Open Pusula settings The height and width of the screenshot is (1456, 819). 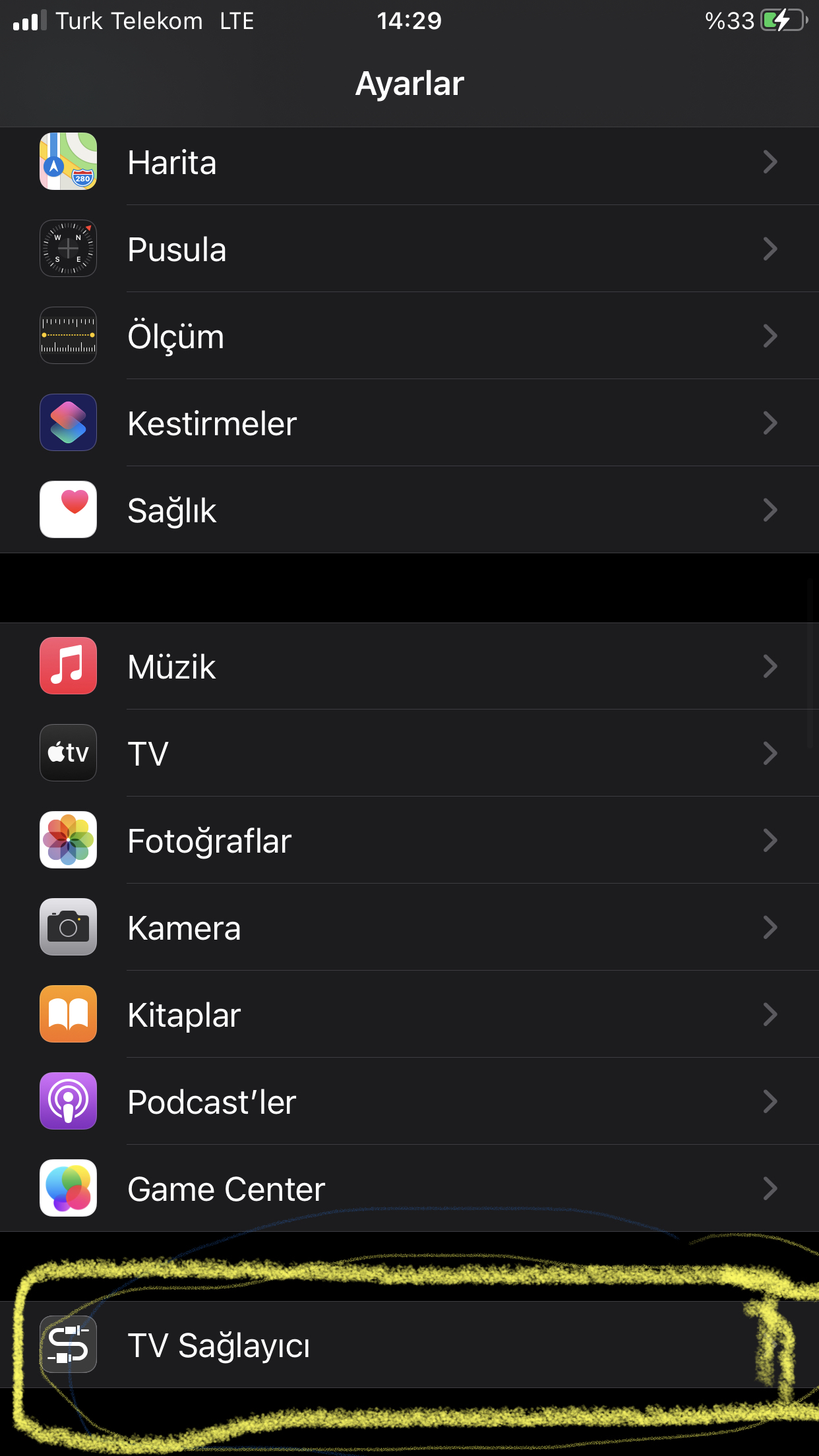tap(409, 249)
